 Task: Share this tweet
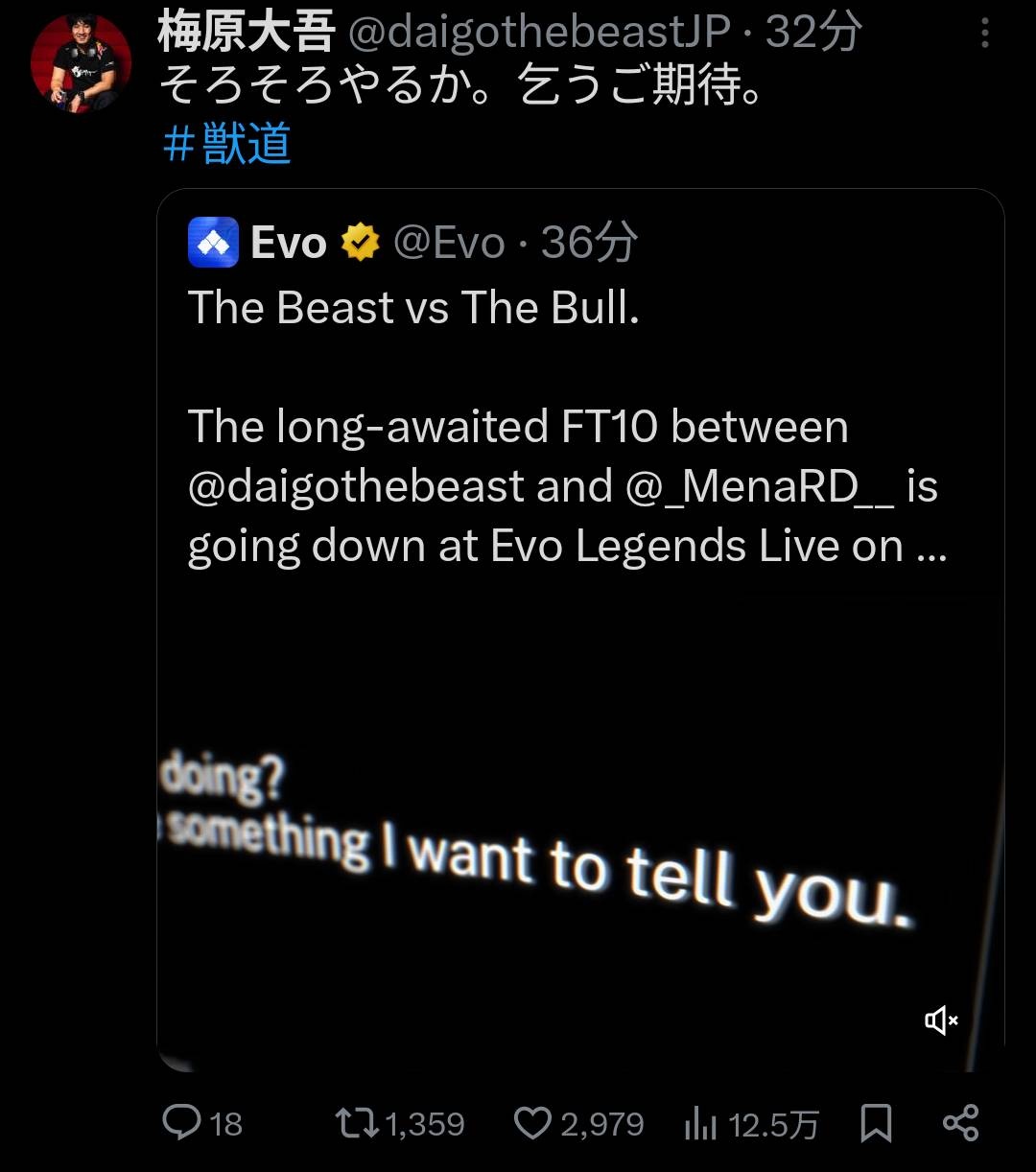[960, 1122]
